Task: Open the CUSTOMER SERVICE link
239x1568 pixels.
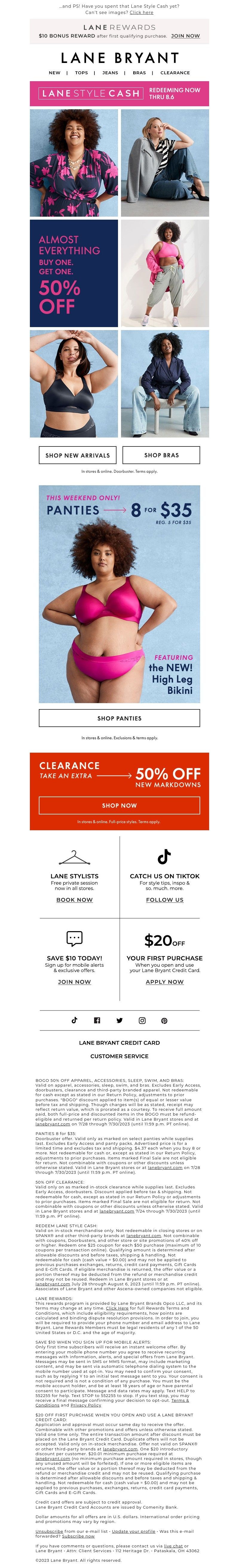Action: pyautogui.click(x=119, y=1056)
